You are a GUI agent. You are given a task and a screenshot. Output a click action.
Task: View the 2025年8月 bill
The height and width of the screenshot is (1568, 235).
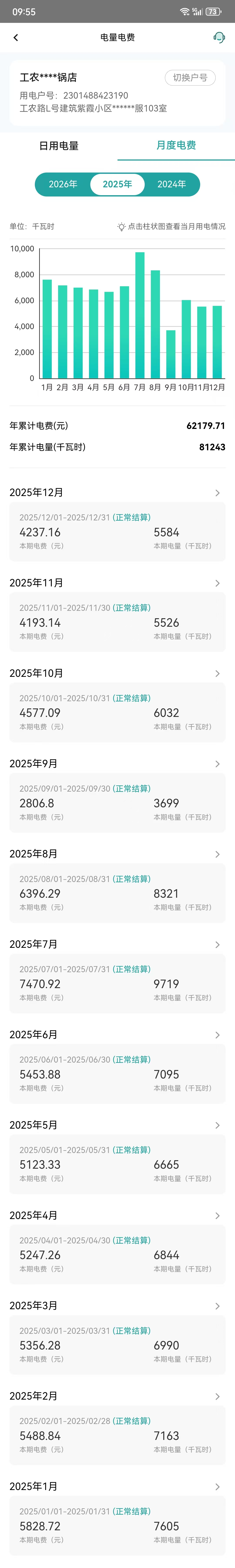coord(117,854)
